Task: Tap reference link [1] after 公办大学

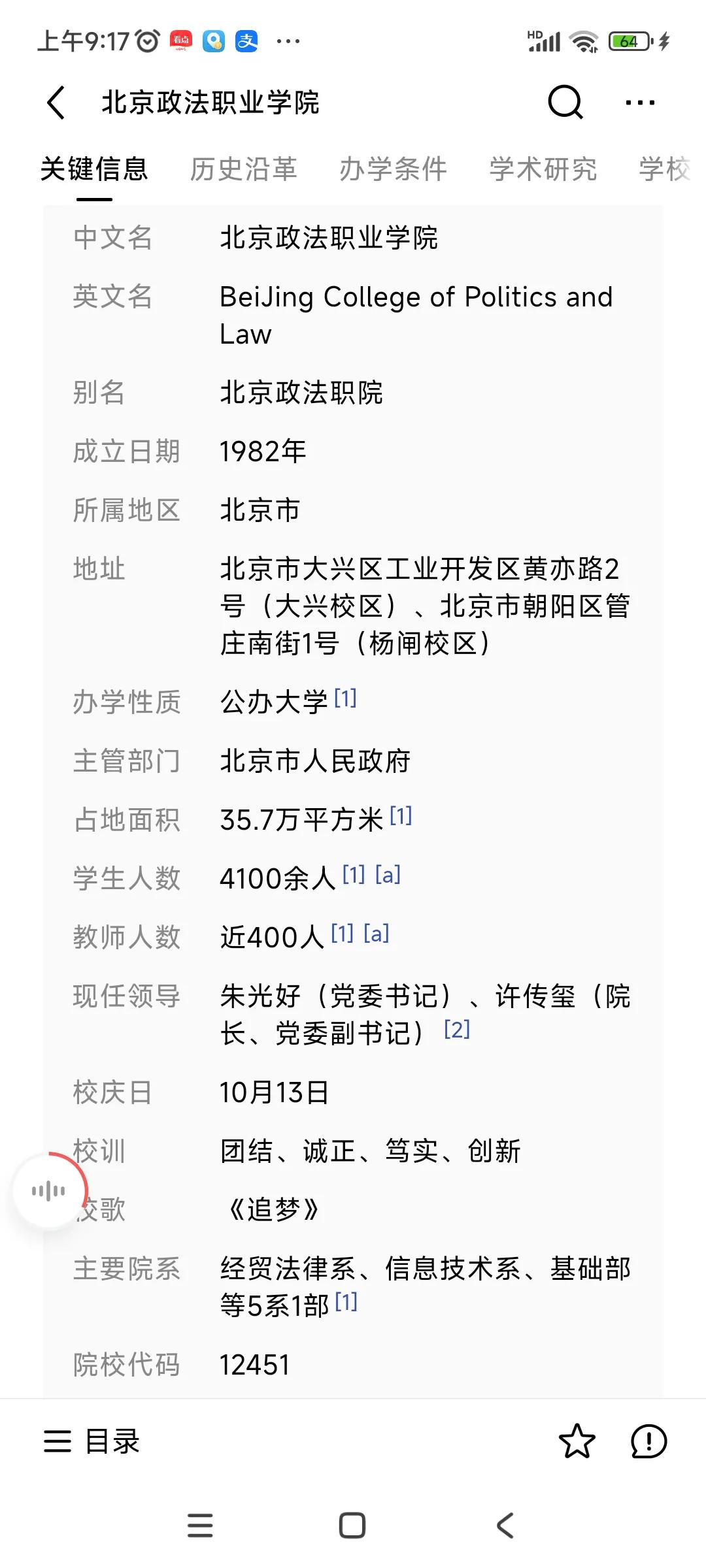Action: pos(345,698)
